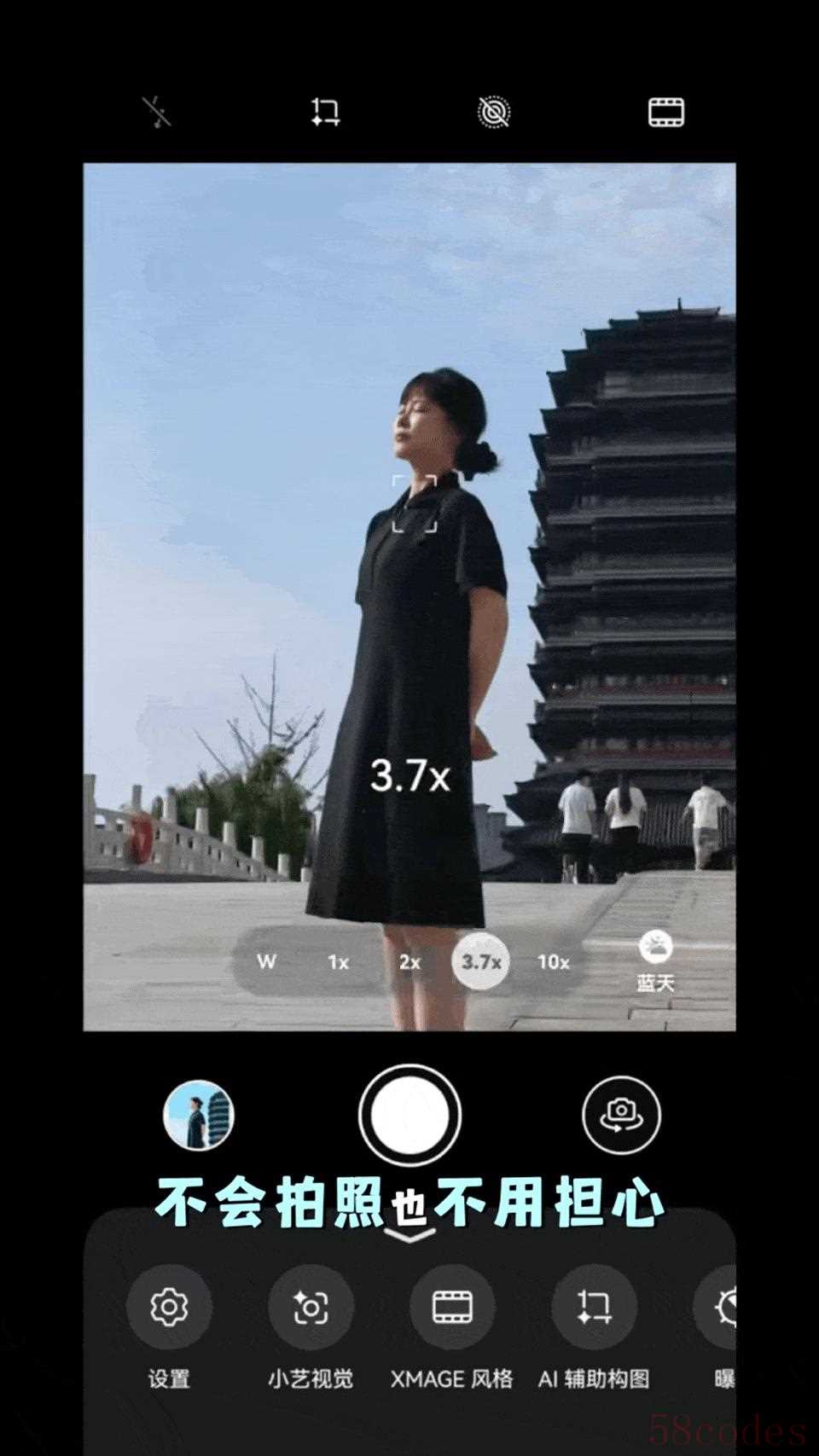Open 设置 in the options panel
Screen dimensions: 819x1456
(x=169, y=1308)
